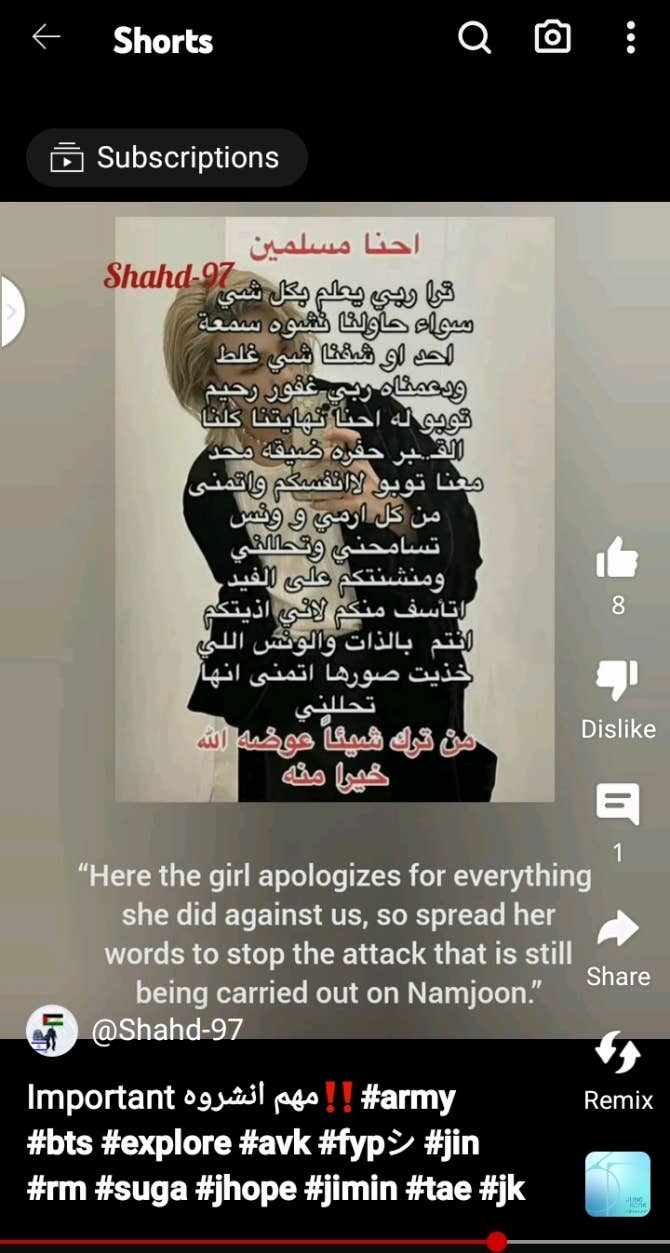Open the Shorts search

pyautogui.click(x=475, y=39)
